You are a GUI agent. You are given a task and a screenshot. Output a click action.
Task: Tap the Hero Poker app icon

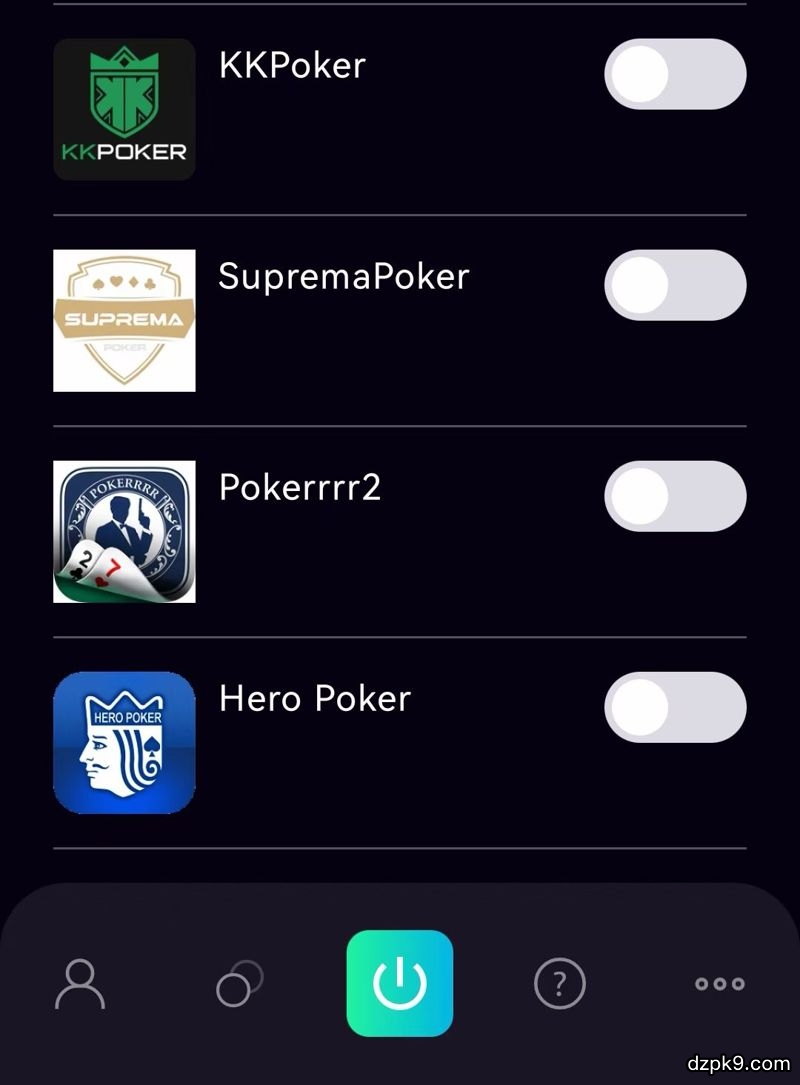(124, 743)
